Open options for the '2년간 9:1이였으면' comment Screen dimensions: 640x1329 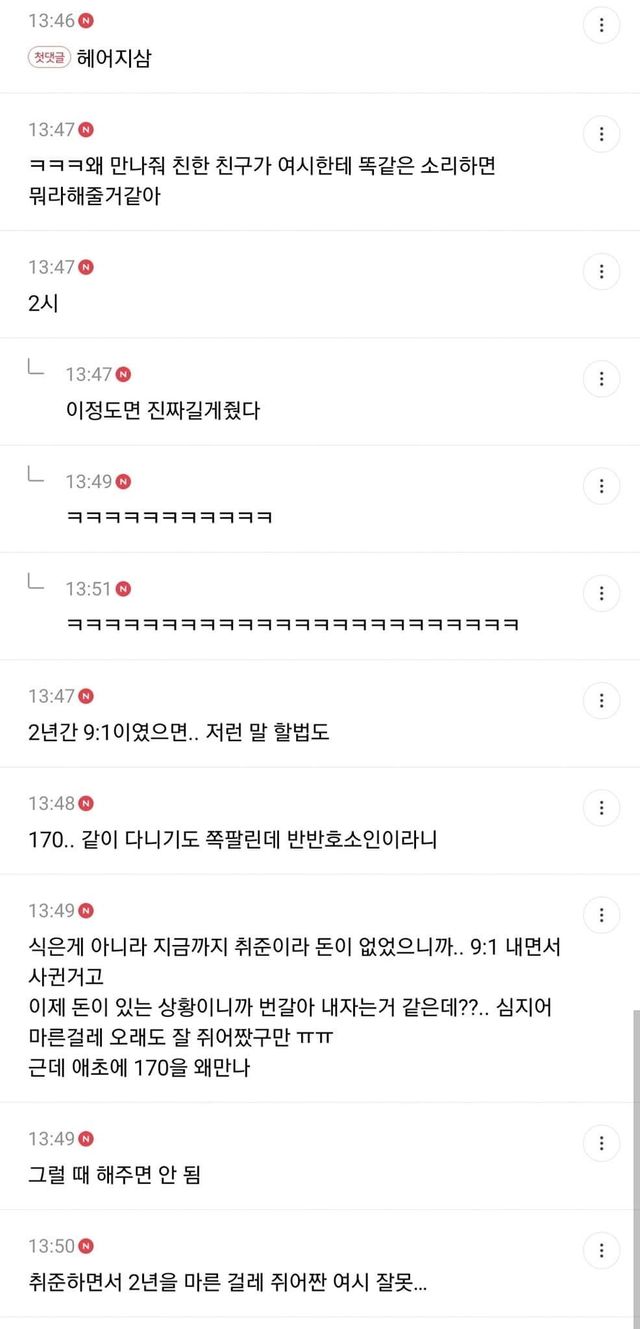click(x=601, y=700)
